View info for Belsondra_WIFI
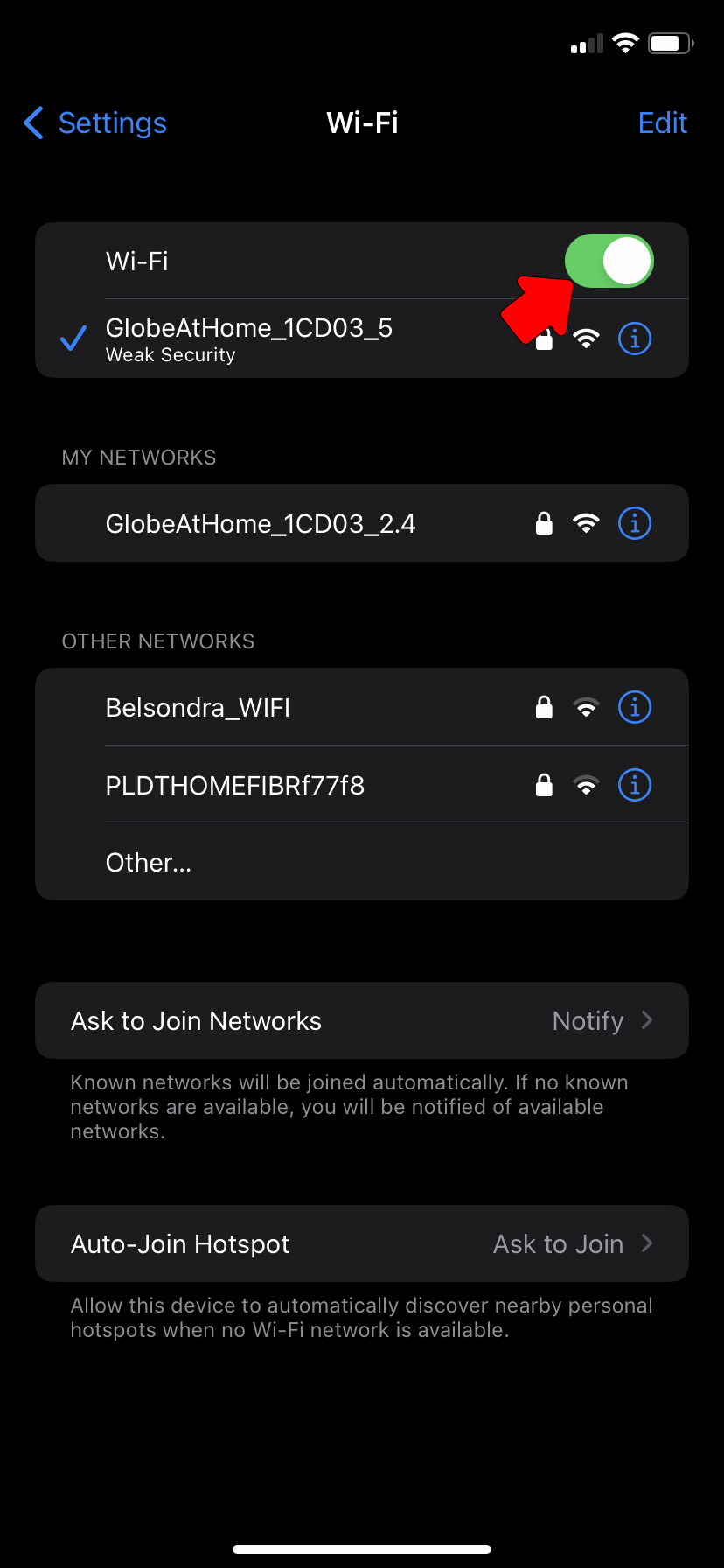 635,707
